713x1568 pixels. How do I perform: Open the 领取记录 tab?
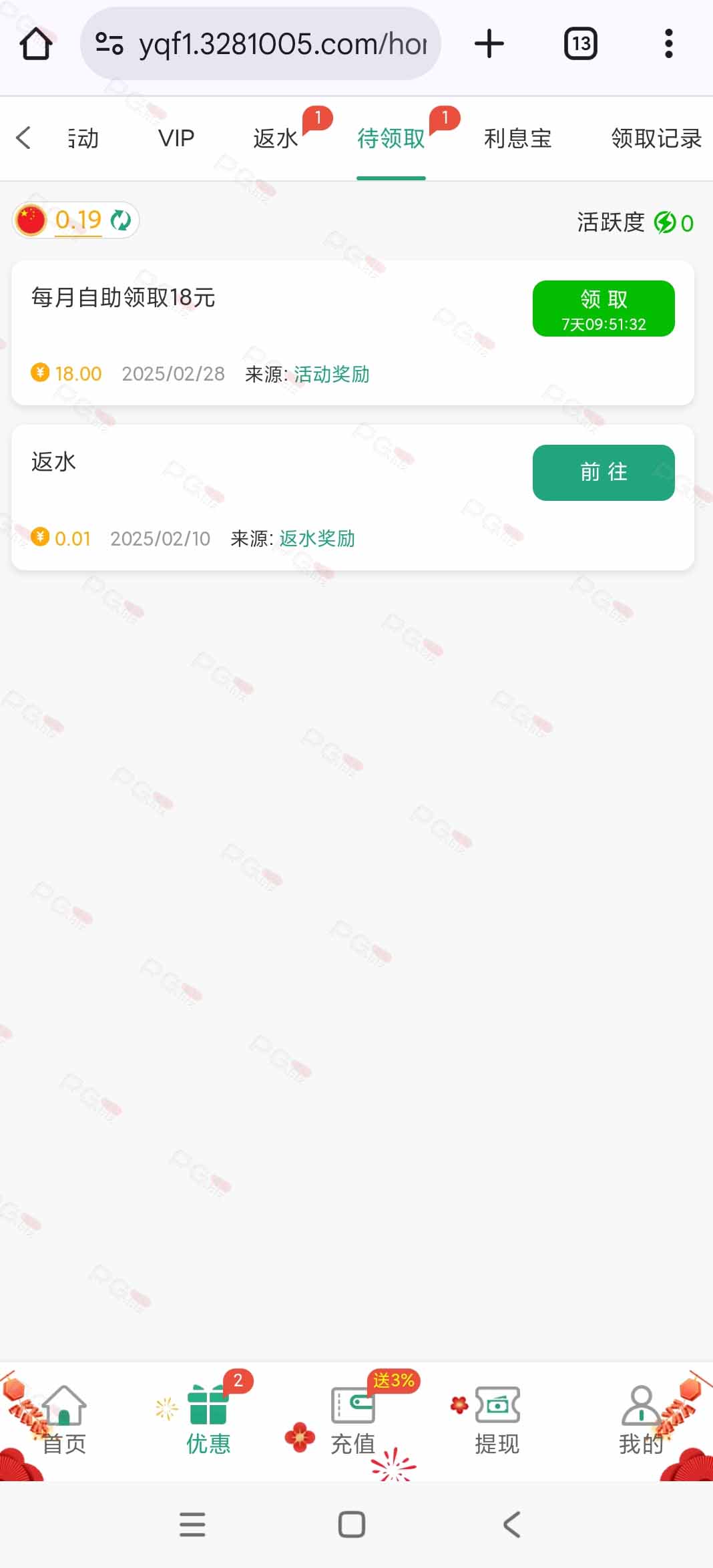point(656,138)
